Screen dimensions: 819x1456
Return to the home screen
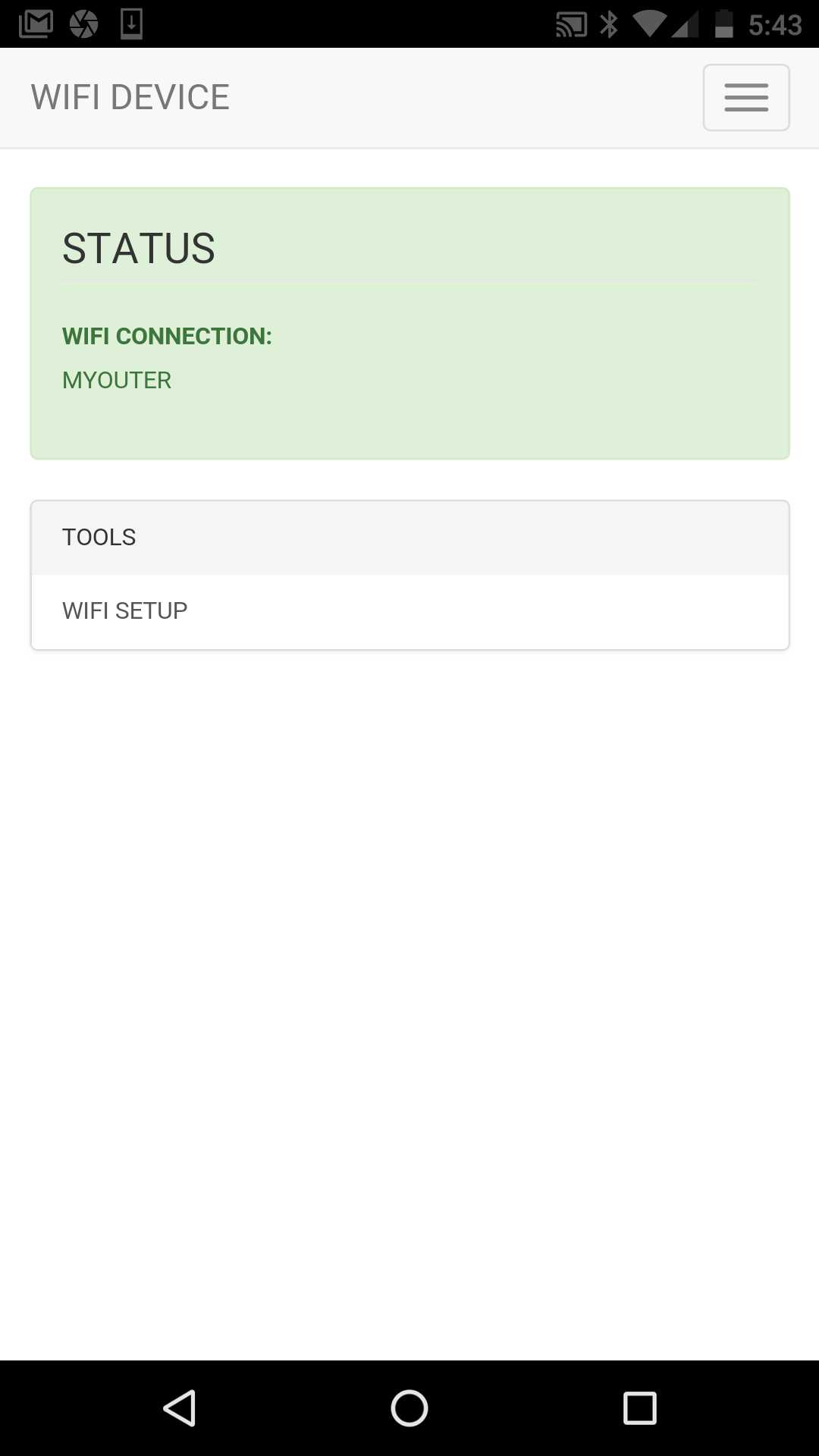coord(409,1408)
